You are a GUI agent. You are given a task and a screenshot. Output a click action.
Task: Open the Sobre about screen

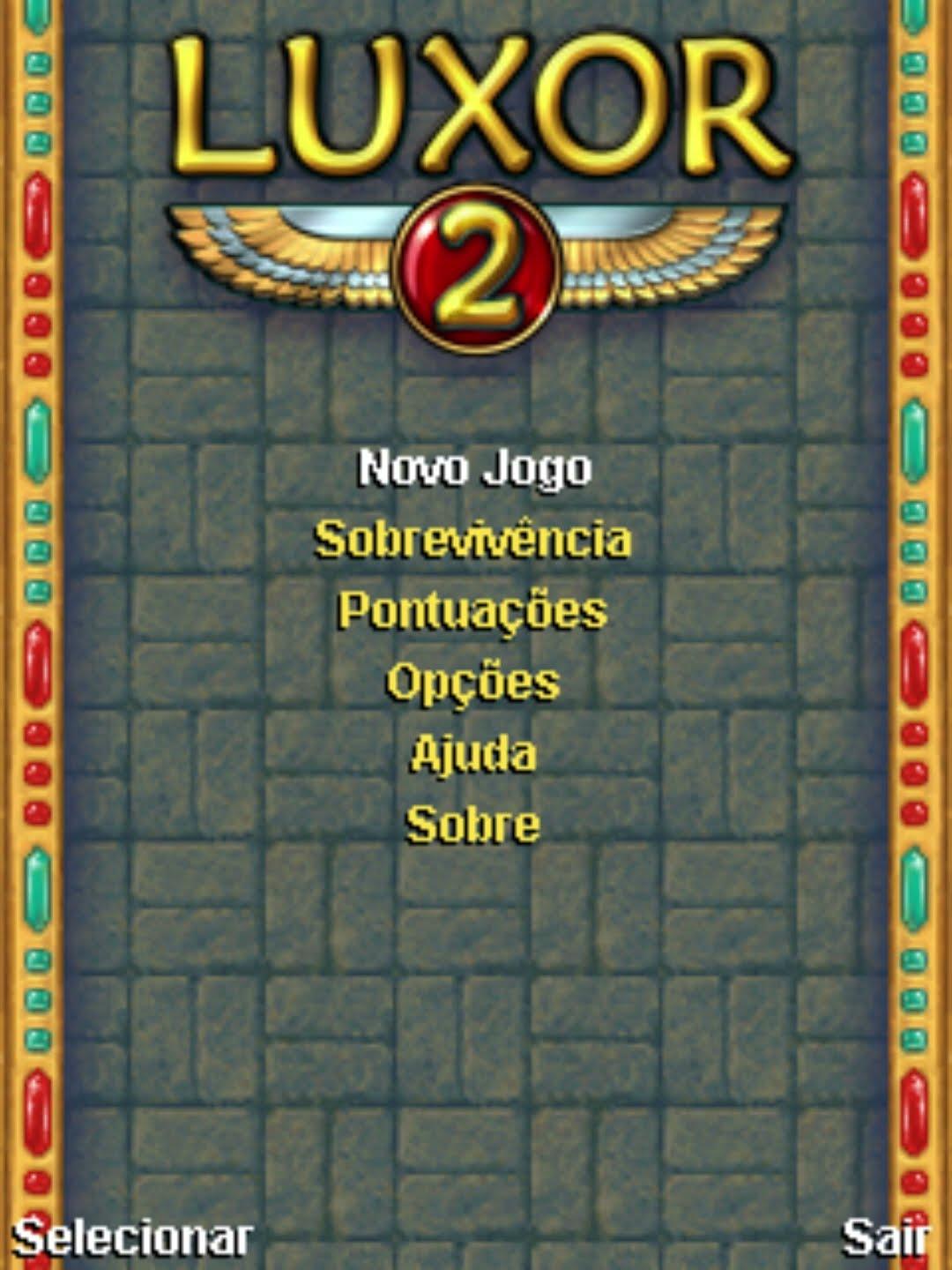pos(473,825)
